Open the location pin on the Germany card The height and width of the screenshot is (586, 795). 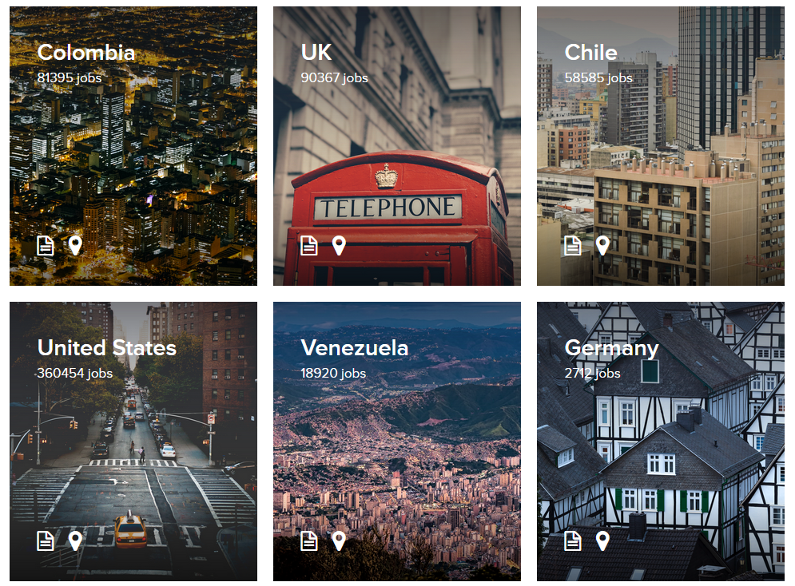(602, 541)
